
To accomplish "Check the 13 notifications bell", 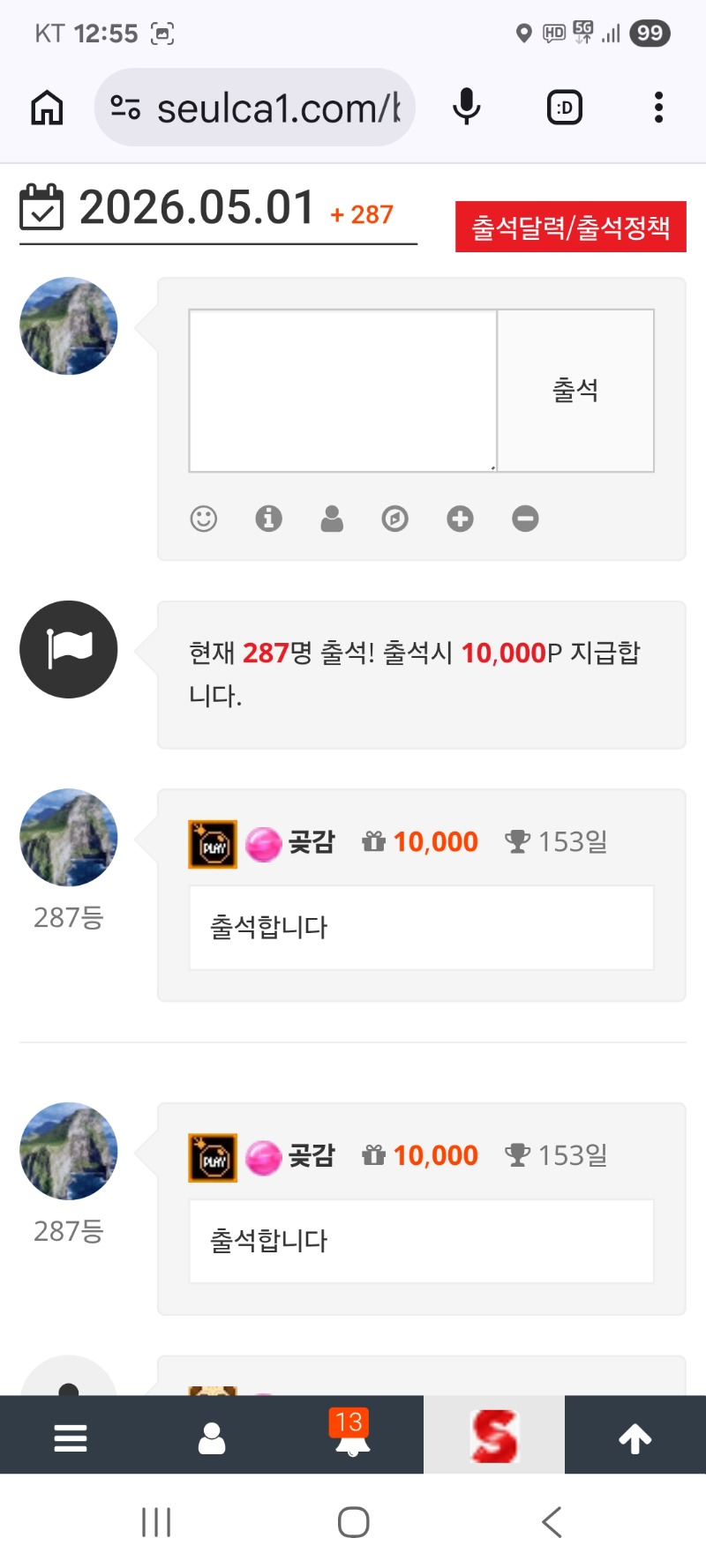I will [x=352, y=1436].
